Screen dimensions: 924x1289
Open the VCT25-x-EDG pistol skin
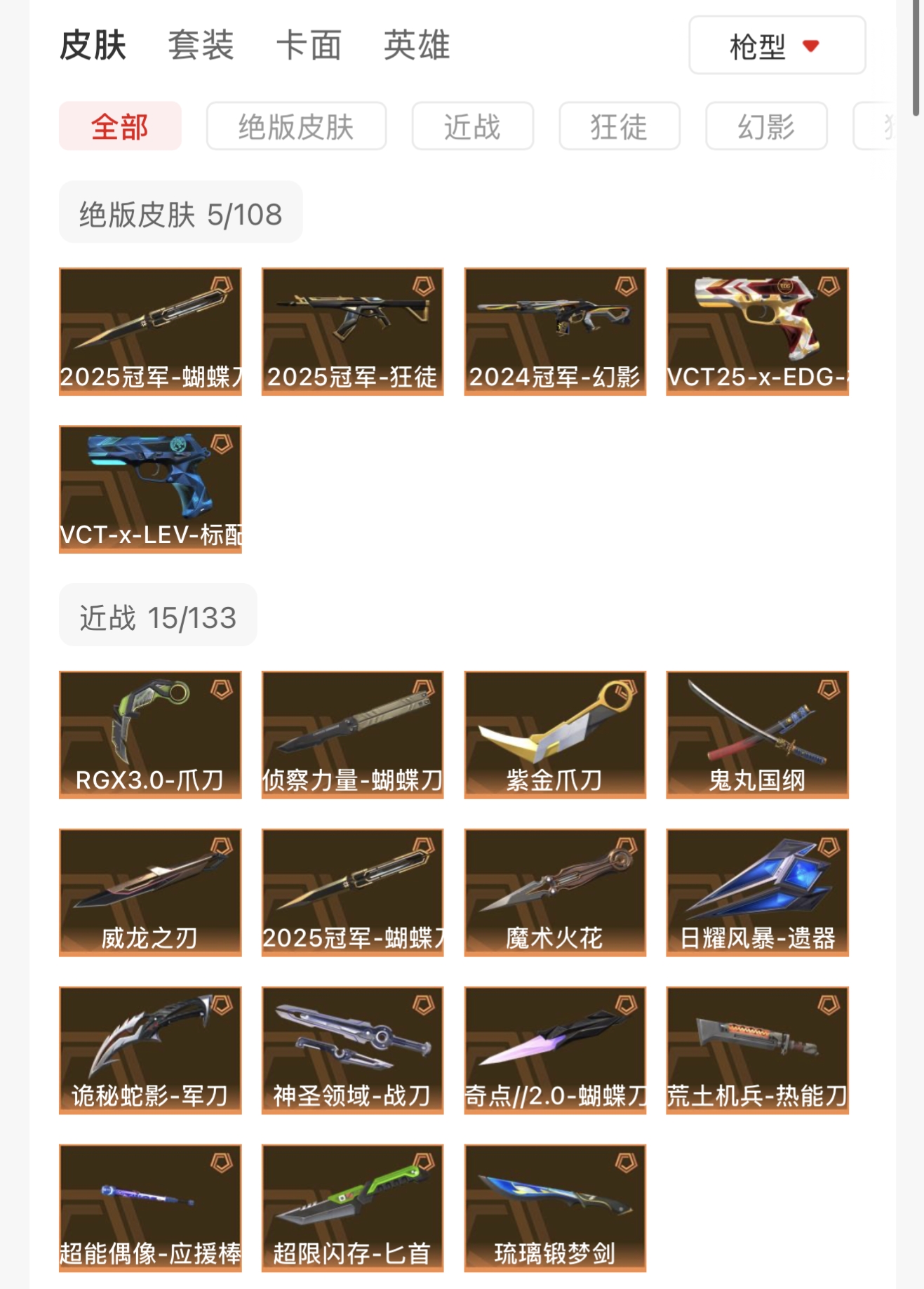coord(757,330)
